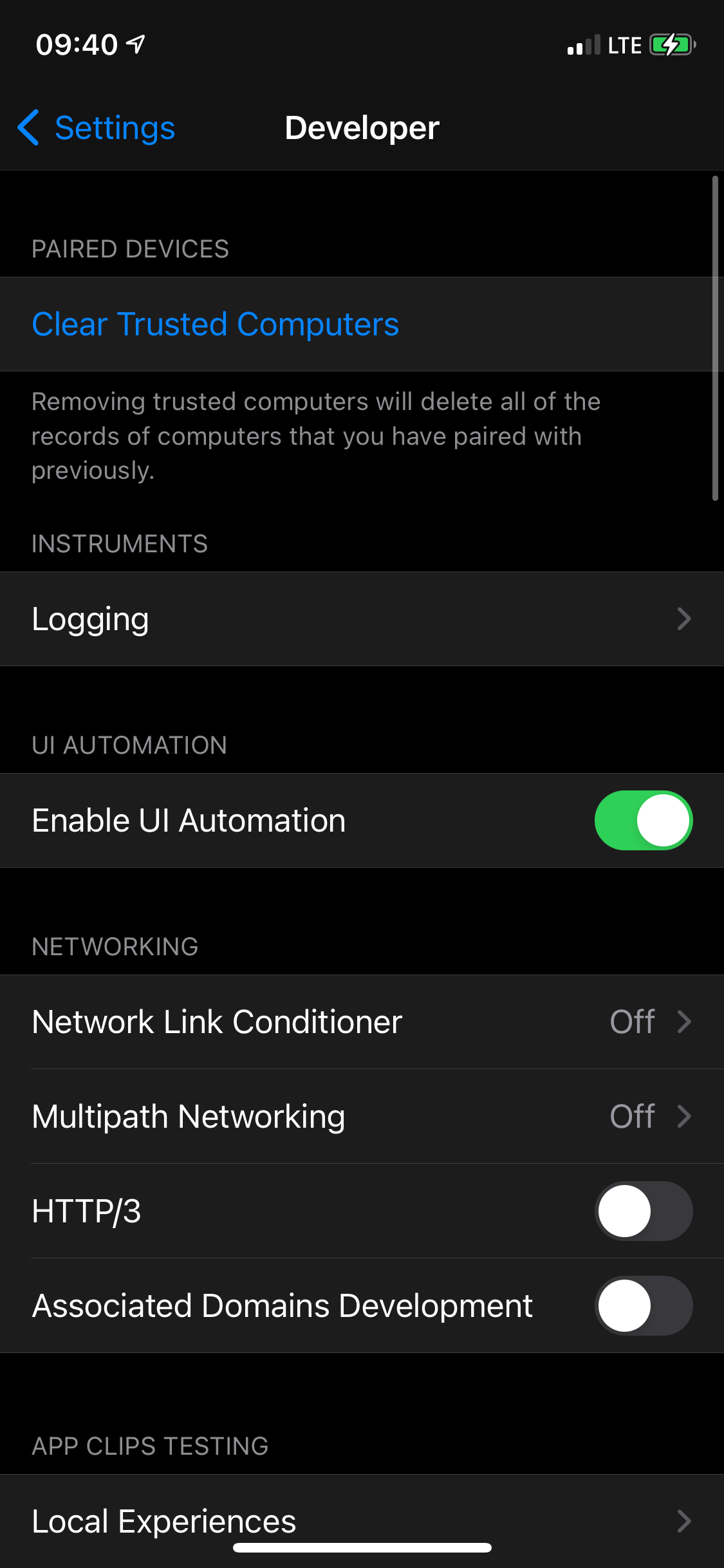Viewport: 724px width, 1568px height.
Task: Open the Logging settings
Action: (362, 618)
